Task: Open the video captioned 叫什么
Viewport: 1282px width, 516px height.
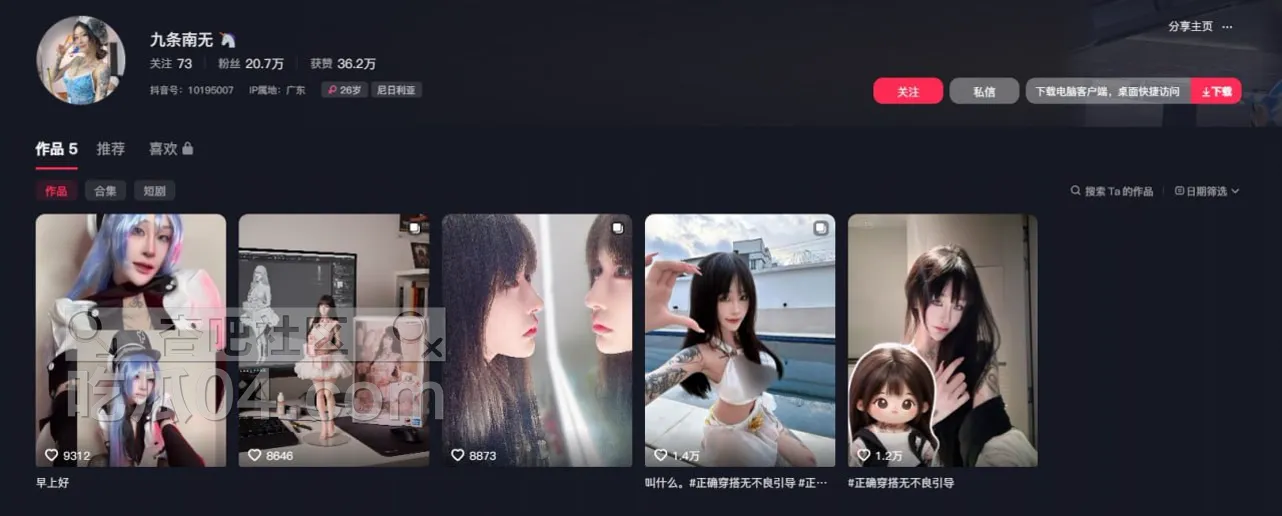Action: click(x=740, y=340)
